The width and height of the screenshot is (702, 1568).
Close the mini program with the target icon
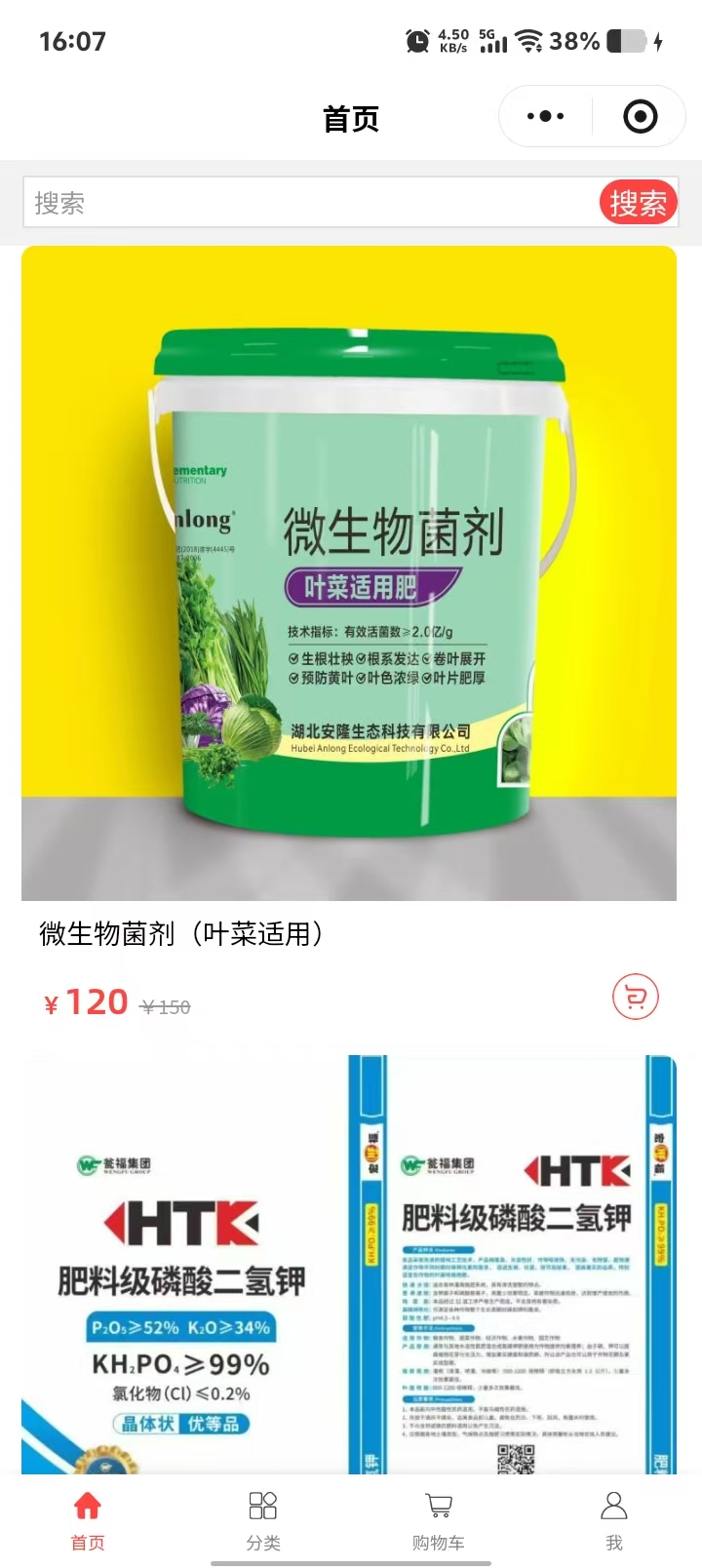[640, 117]
